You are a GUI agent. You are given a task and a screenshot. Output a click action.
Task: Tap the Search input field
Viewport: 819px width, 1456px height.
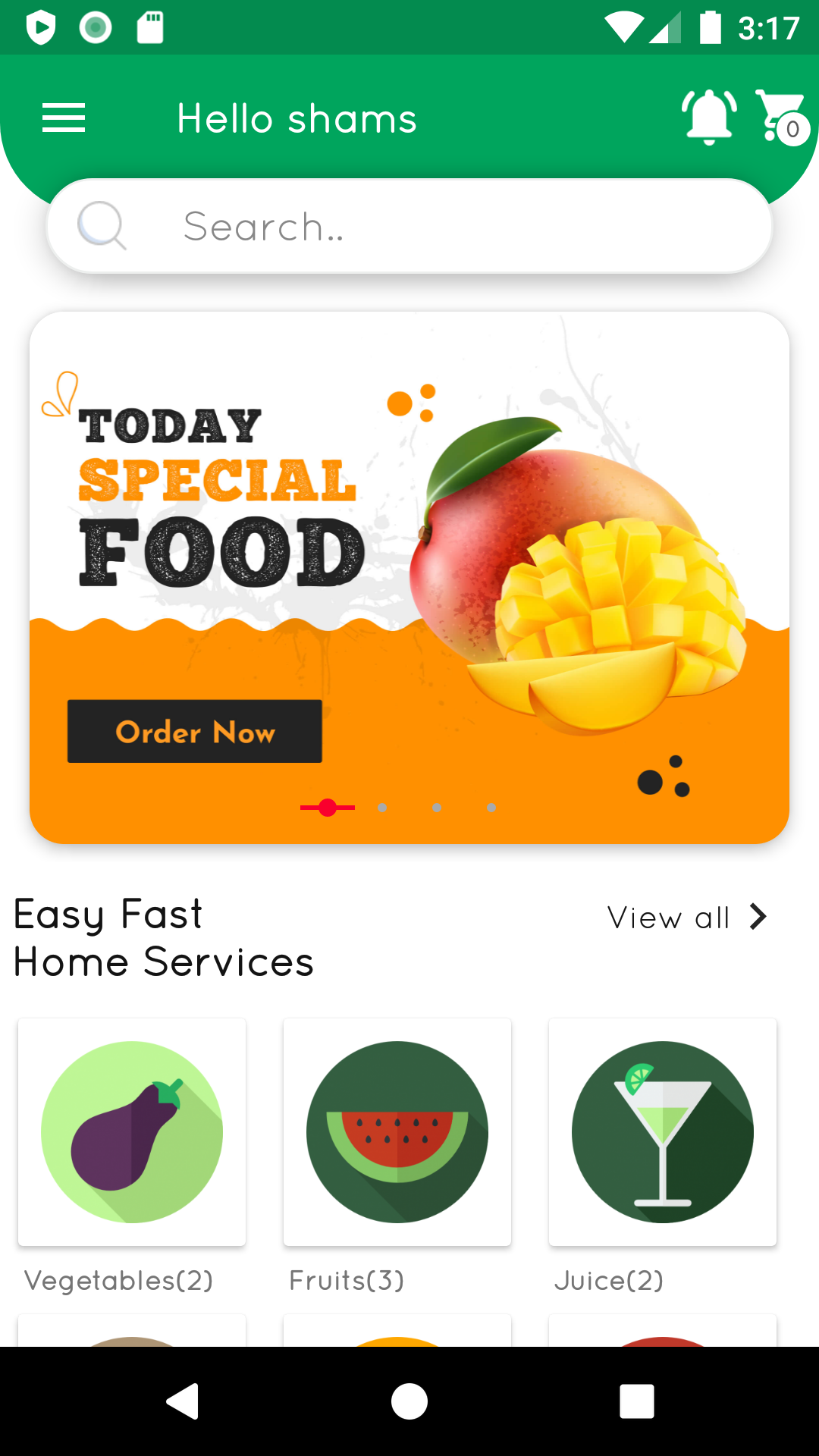[x=409, y=225]
